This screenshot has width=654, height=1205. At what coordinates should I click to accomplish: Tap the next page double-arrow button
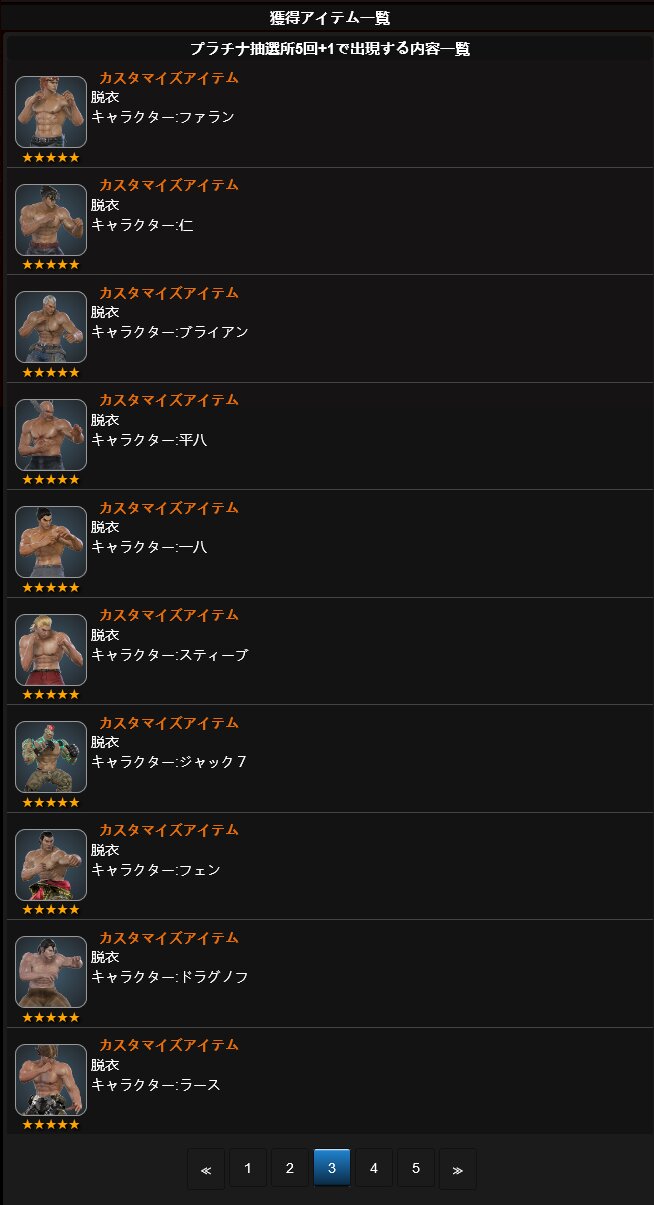click(458, 1169)
